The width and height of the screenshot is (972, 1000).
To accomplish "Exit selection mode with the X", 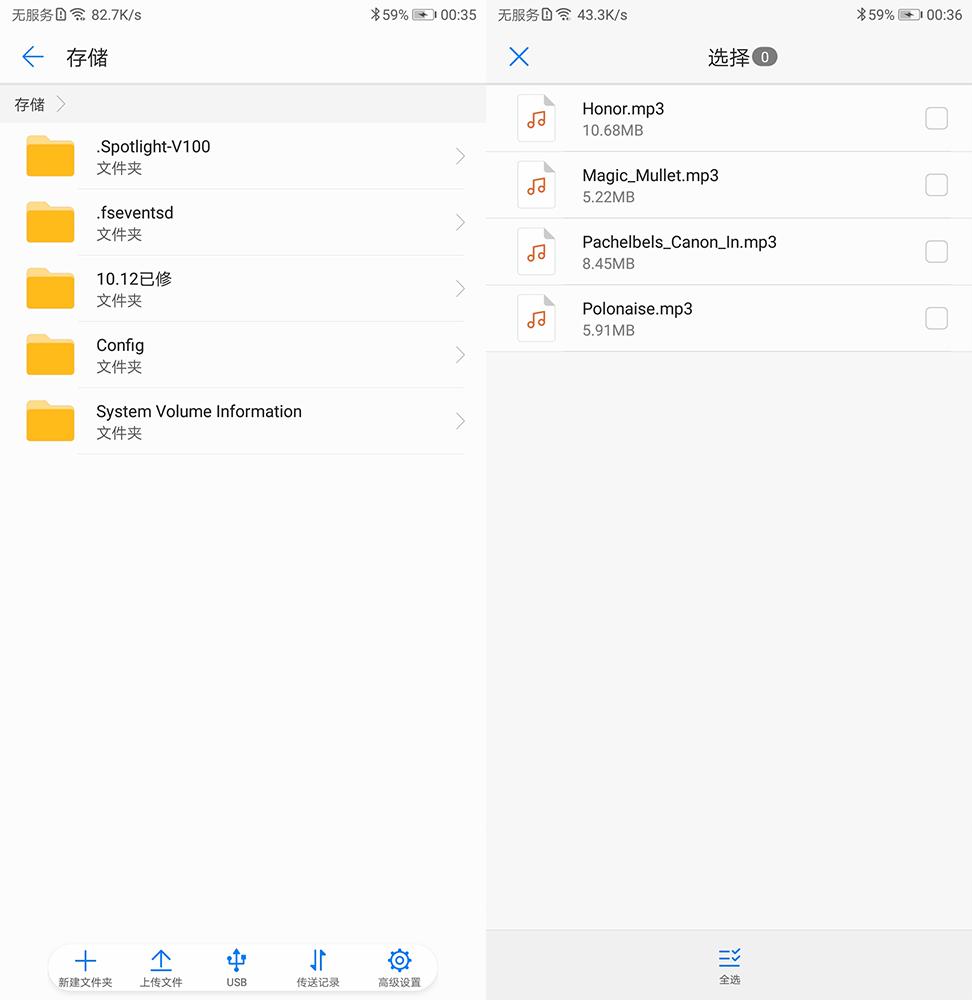I will click(518, 57).
